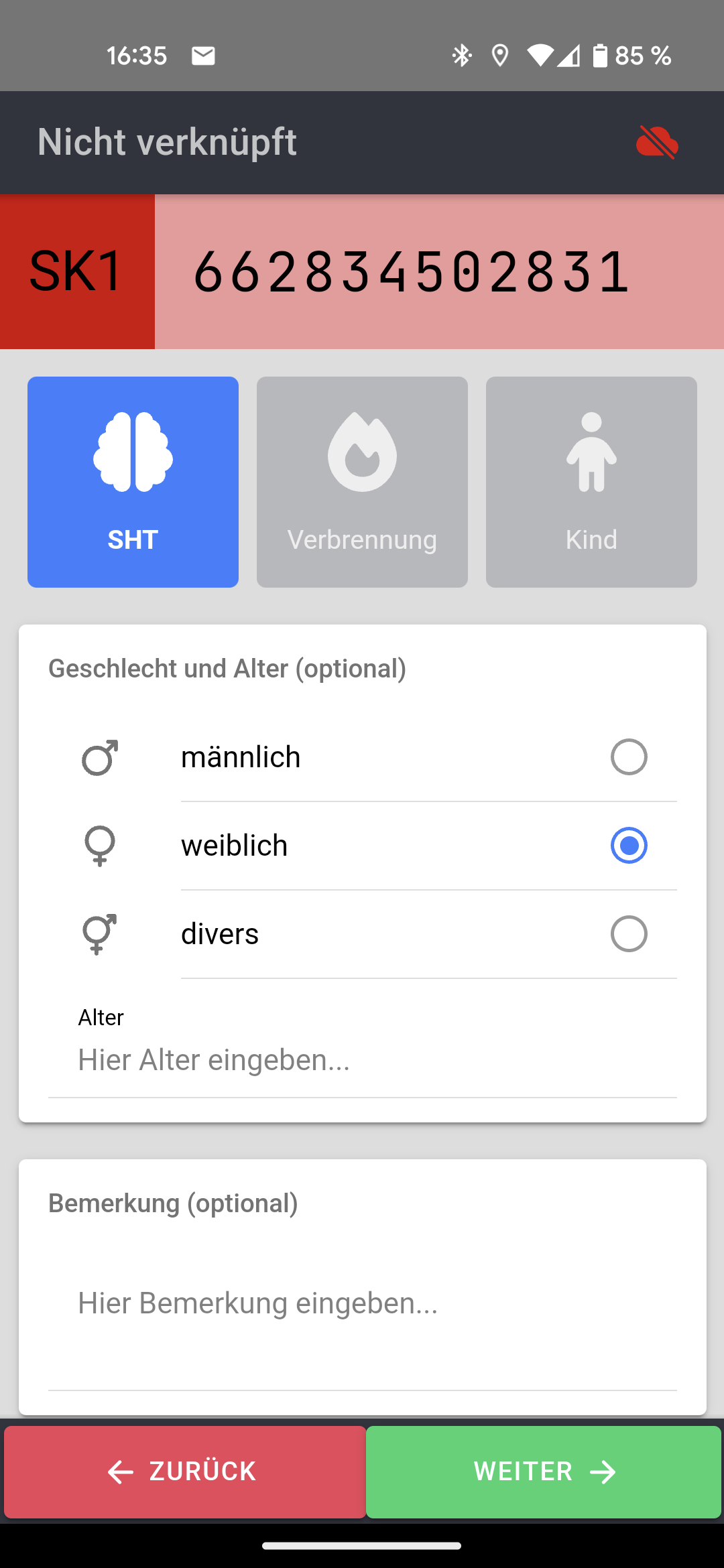The image size is (724, 1568).
Task: Select männlich as gender
Action: (x=628, y=757)
